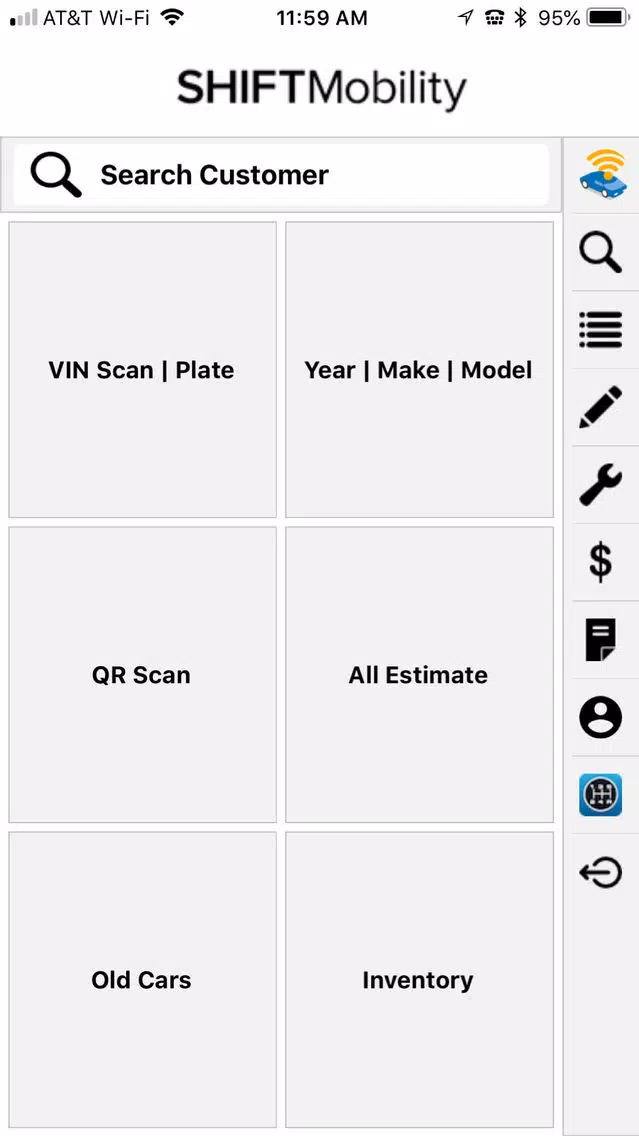Tap the blue gear shift icon

pos(601,795)
